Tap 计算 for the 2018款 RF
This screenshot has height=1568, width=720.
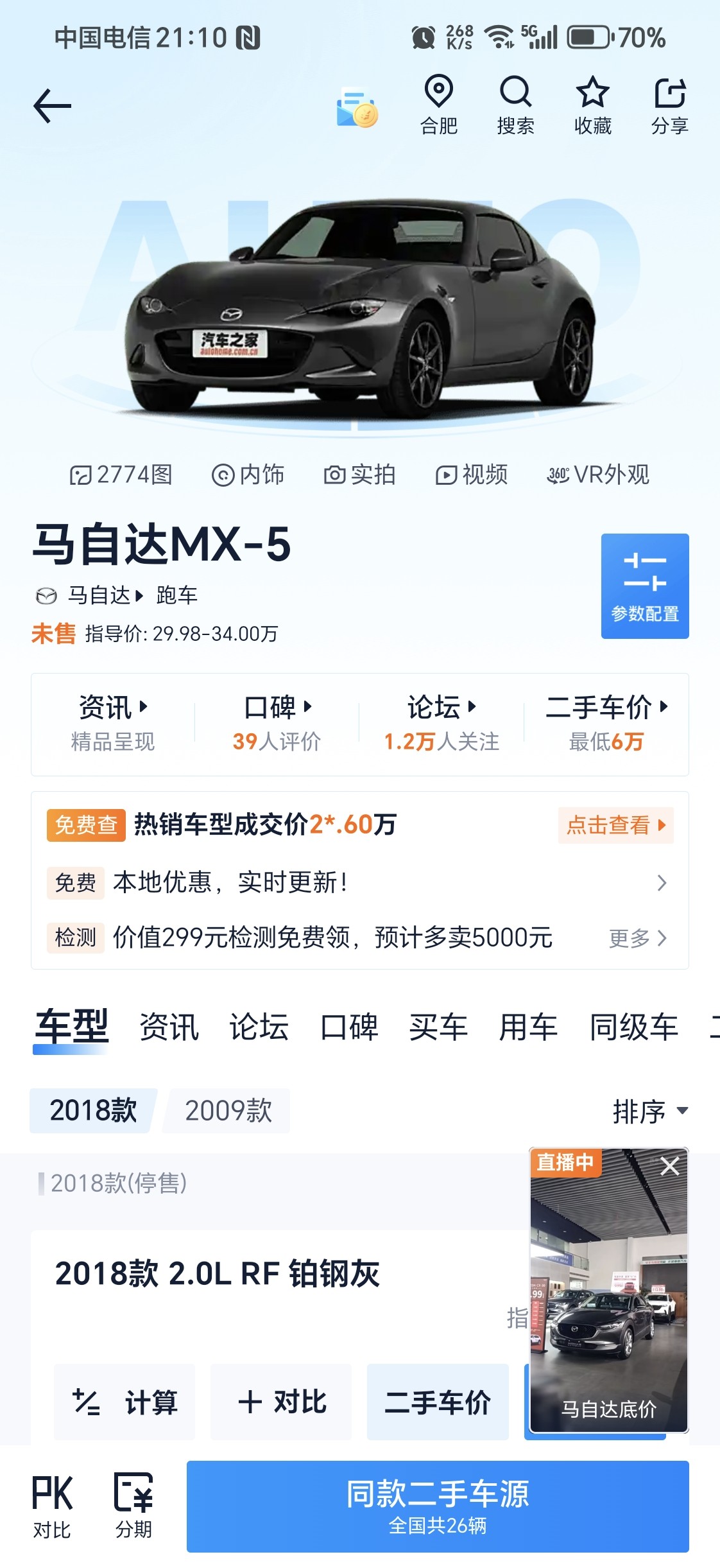[124, 1402]
